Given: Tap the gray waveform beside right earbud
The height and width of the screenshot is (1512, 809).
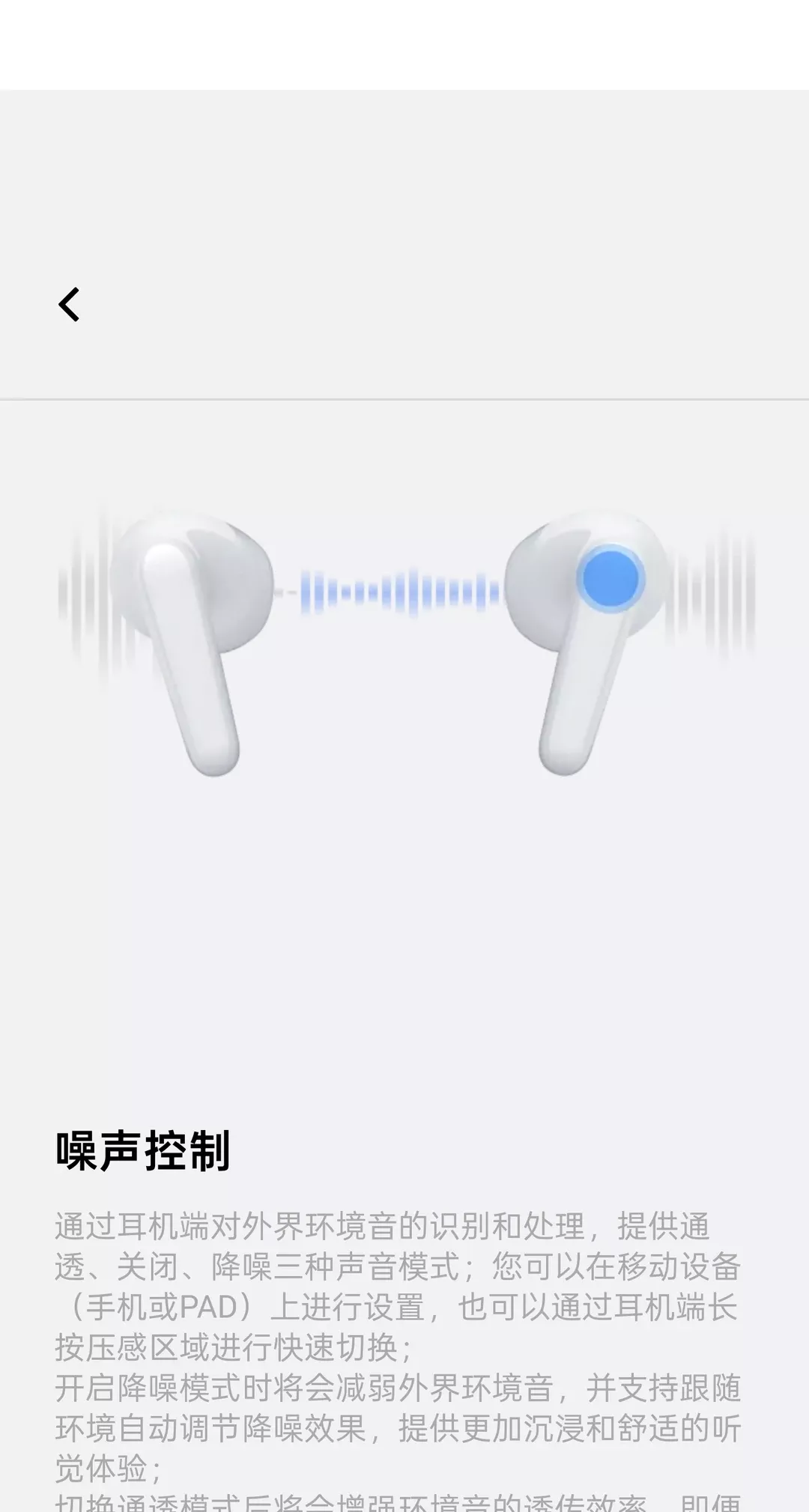Looking at the screenshot, I should [719, 592].
